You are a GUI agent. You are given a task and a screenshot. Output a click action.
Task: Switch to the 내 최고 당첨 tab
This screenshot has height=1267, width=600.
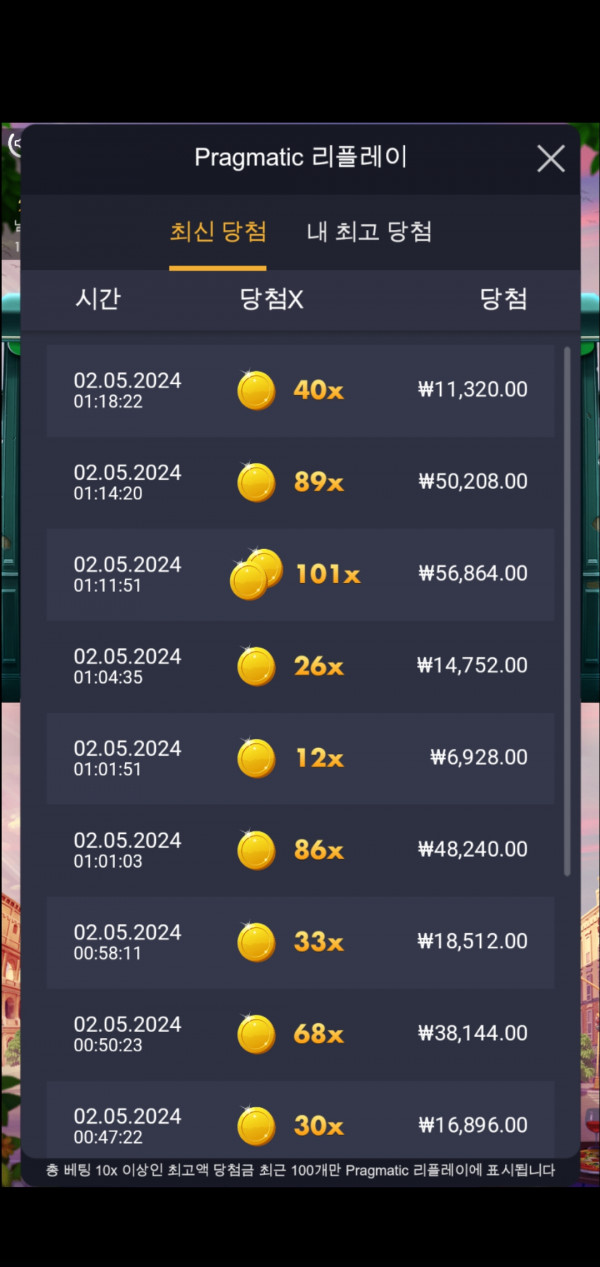(369, 232)
